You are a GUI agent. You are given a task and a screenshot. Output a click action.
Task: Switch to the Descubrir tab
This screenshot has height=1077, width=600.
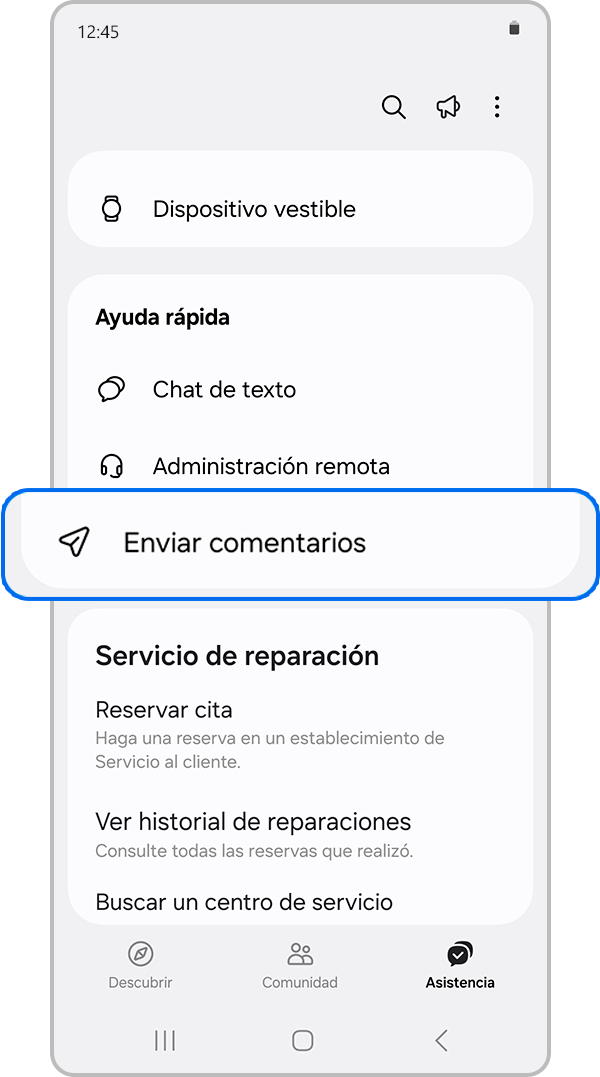[141, 965]
